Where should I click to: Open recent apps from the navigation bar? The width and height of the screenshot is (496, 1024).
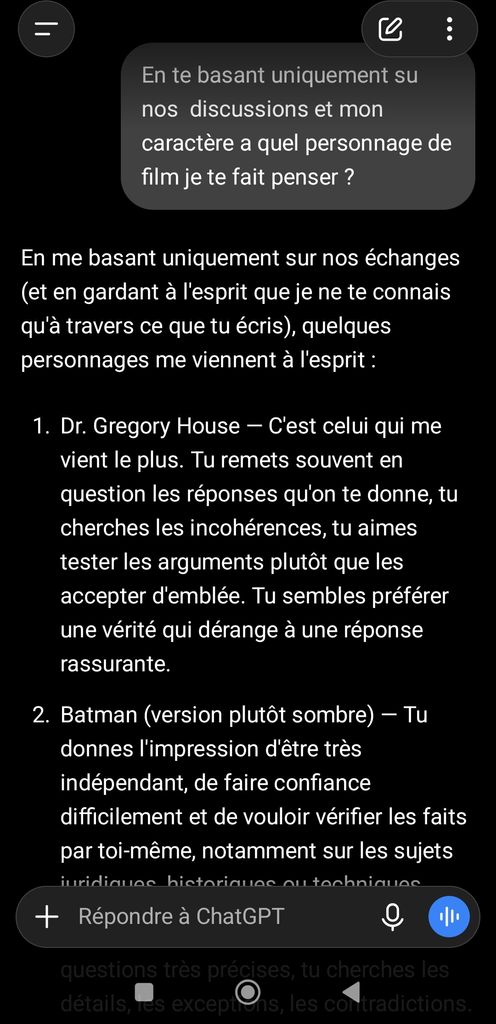point(144,992)
